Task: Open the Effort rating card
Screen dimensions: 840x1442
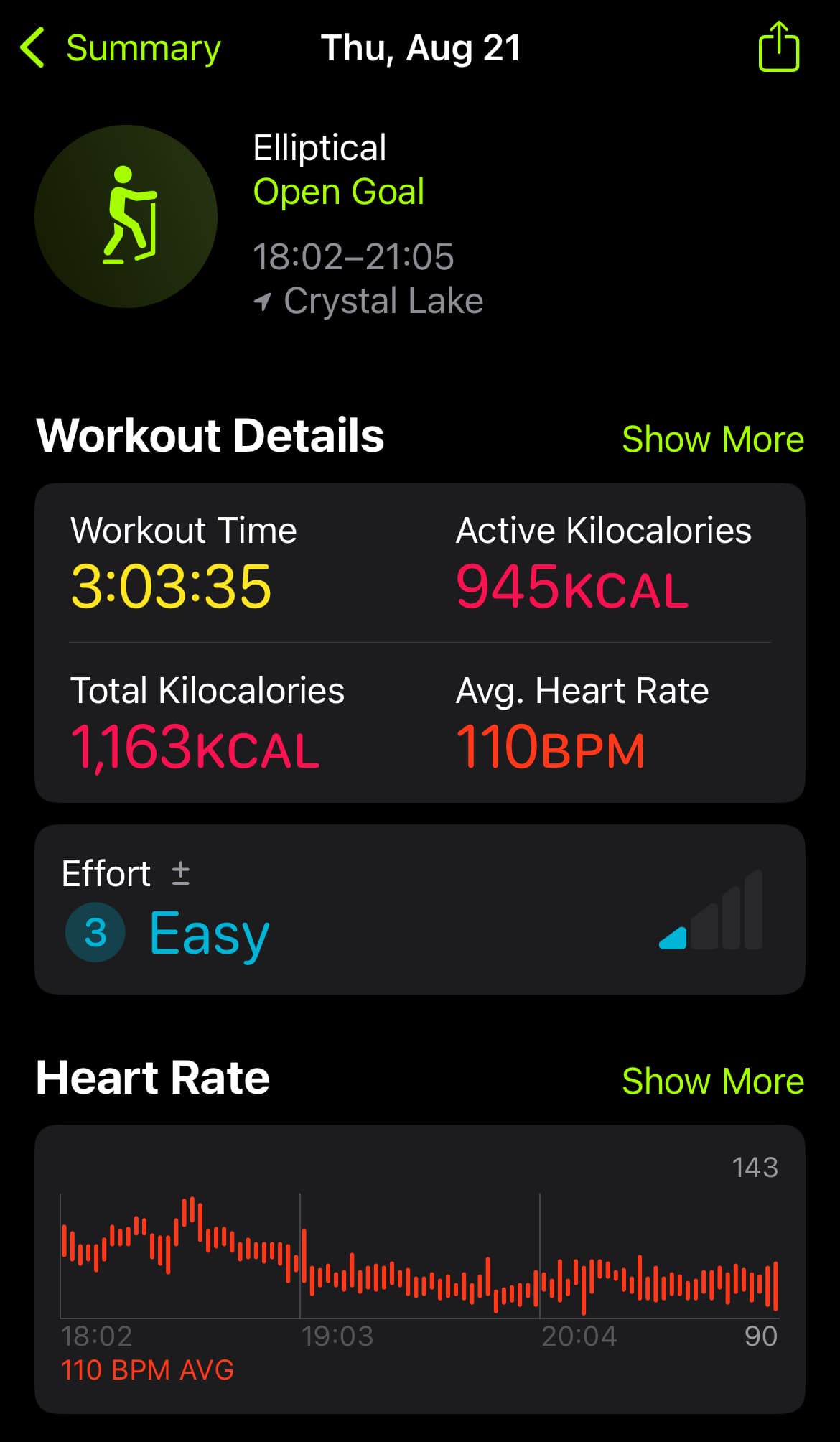Action: (419, 909)
